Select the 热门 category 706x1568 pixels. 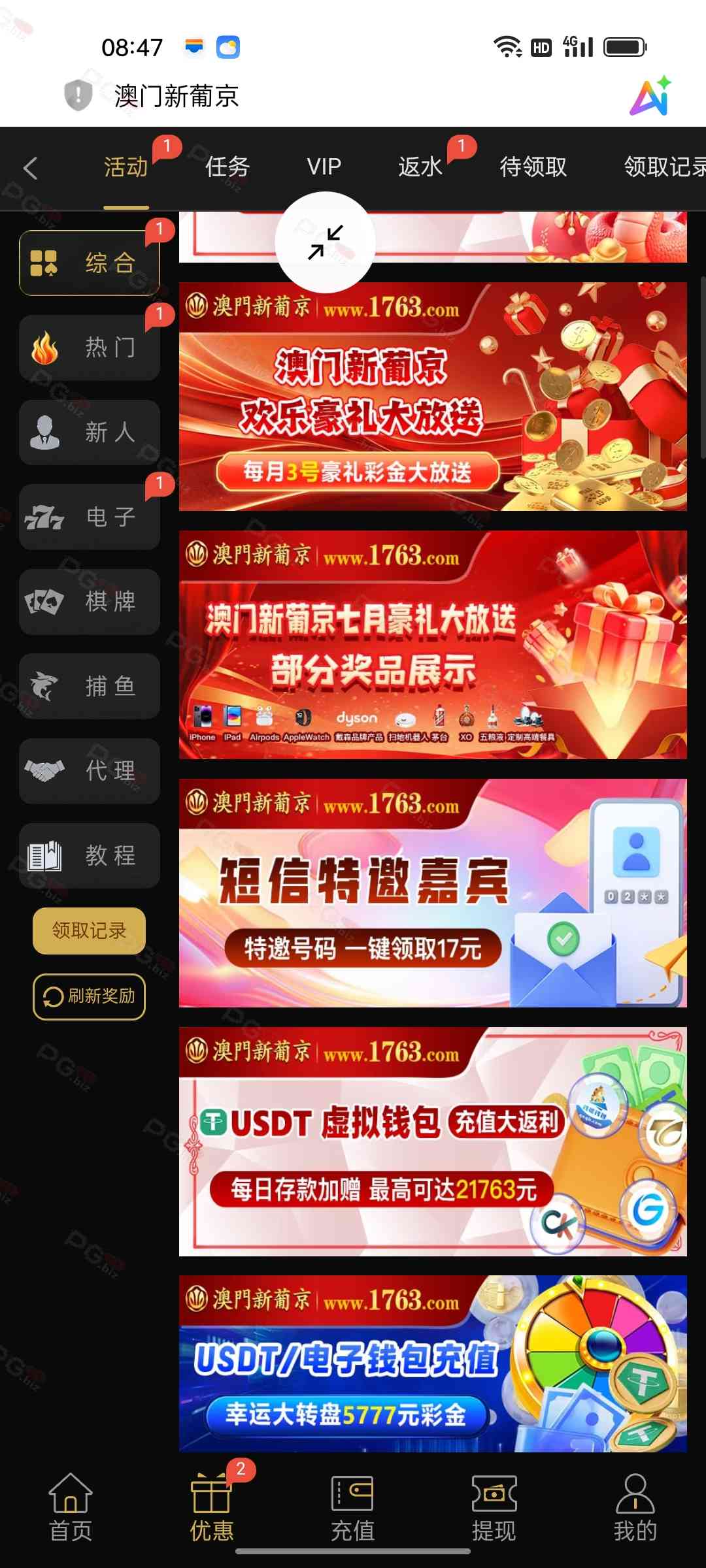click(x=90, y=348)
